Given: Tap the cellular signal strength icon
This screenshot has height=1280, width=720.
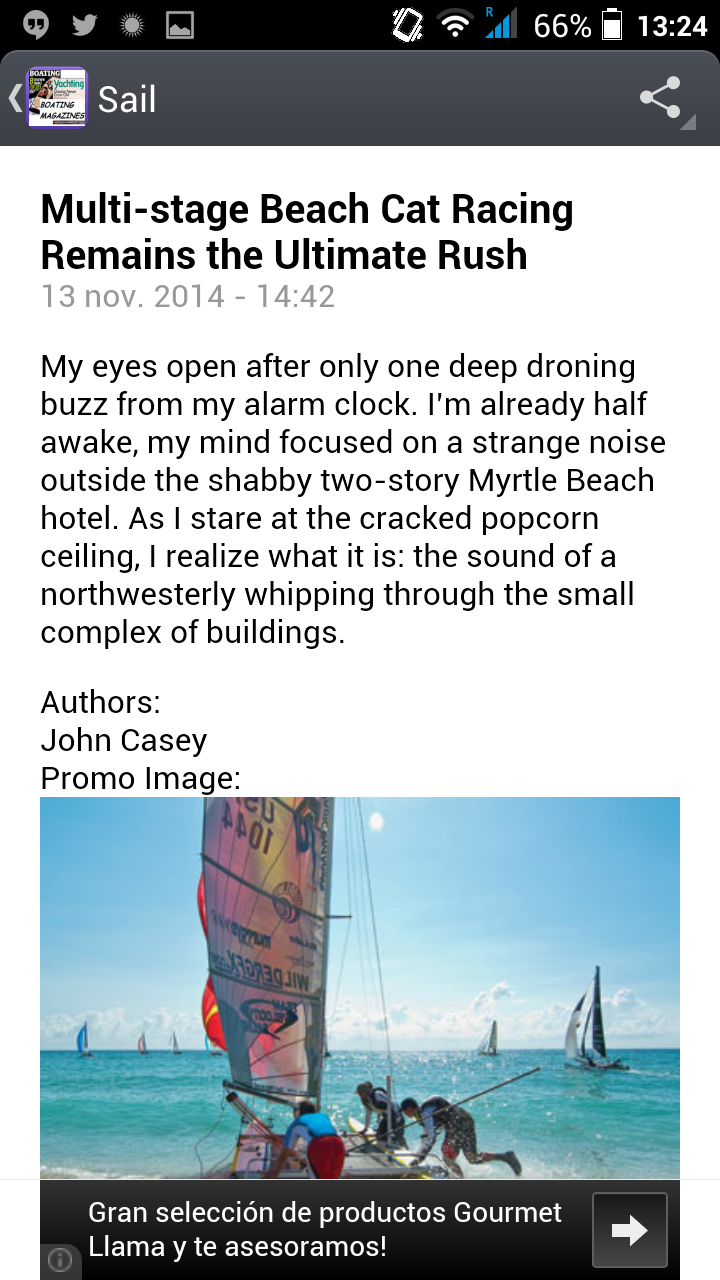Looking at the screenshot, I should (502, 25).
